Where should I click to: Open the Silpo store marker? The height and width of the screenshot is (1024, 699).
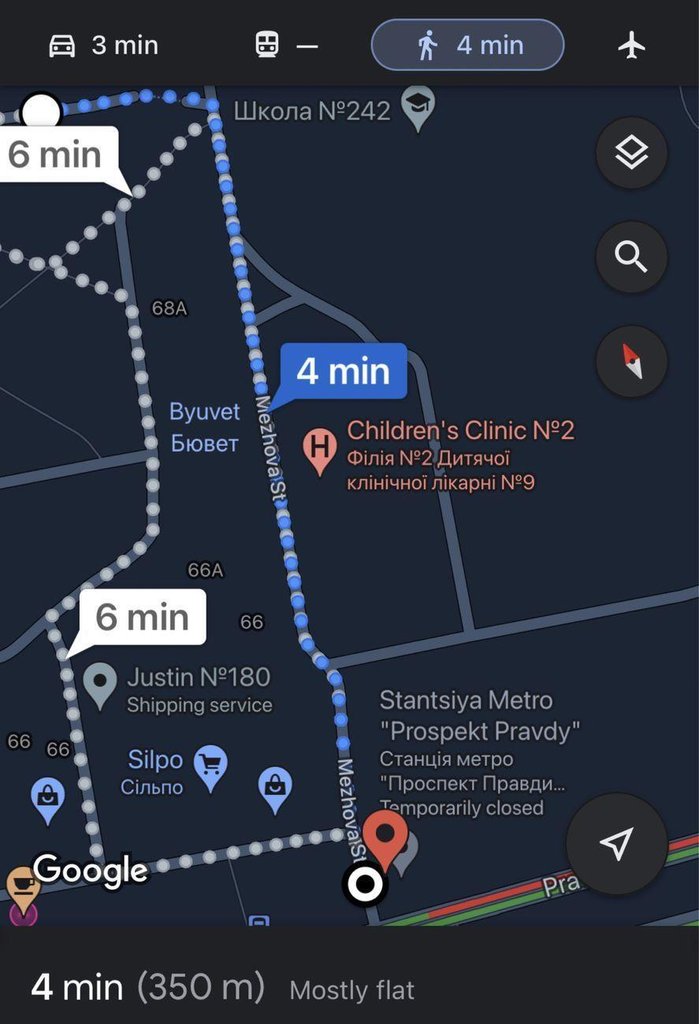pos(210,765)
